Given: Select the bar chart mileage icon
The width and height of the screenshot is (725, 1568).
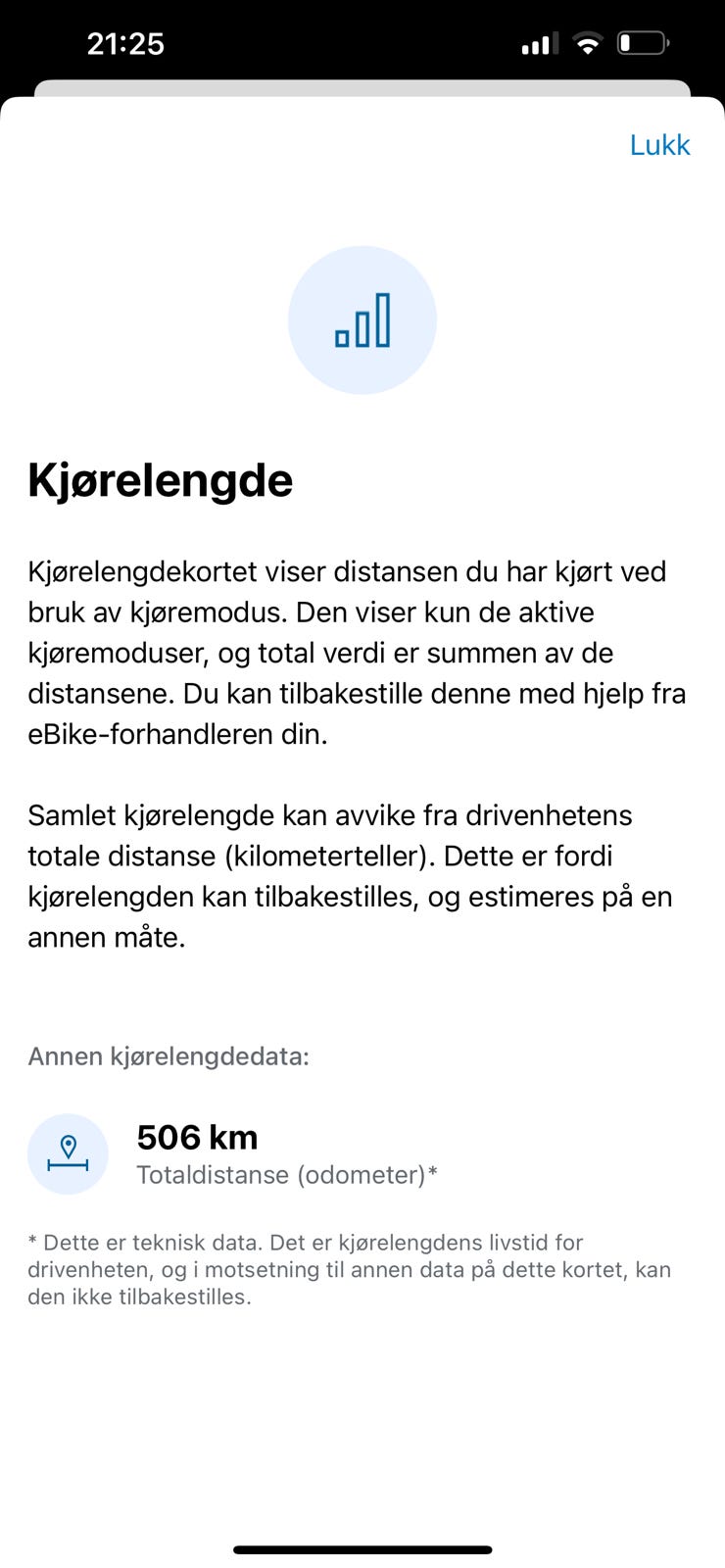Looking at the screenshot, I should click(362, 319).
